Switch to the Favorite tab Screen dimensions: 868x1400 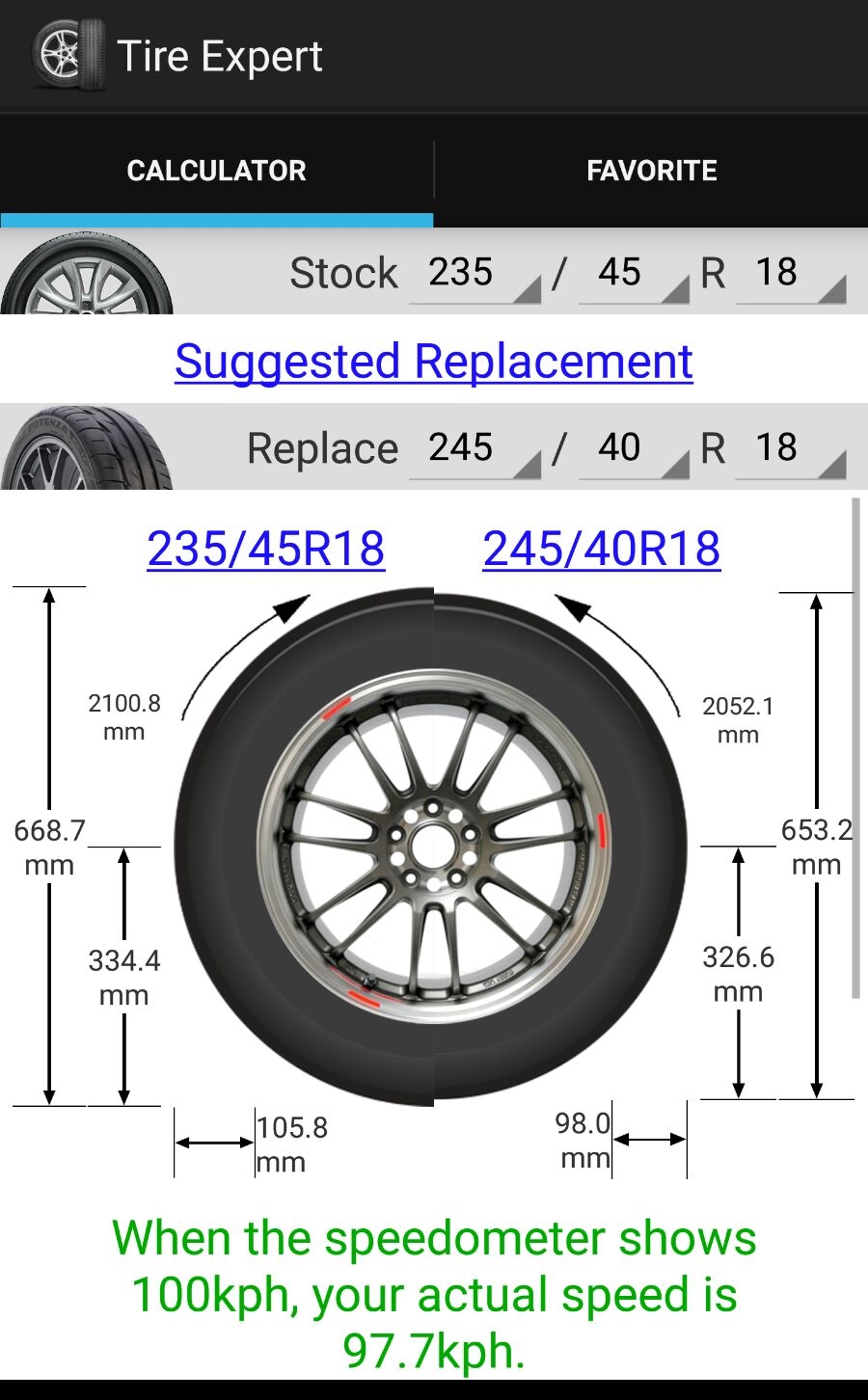(x=652, y=171)
